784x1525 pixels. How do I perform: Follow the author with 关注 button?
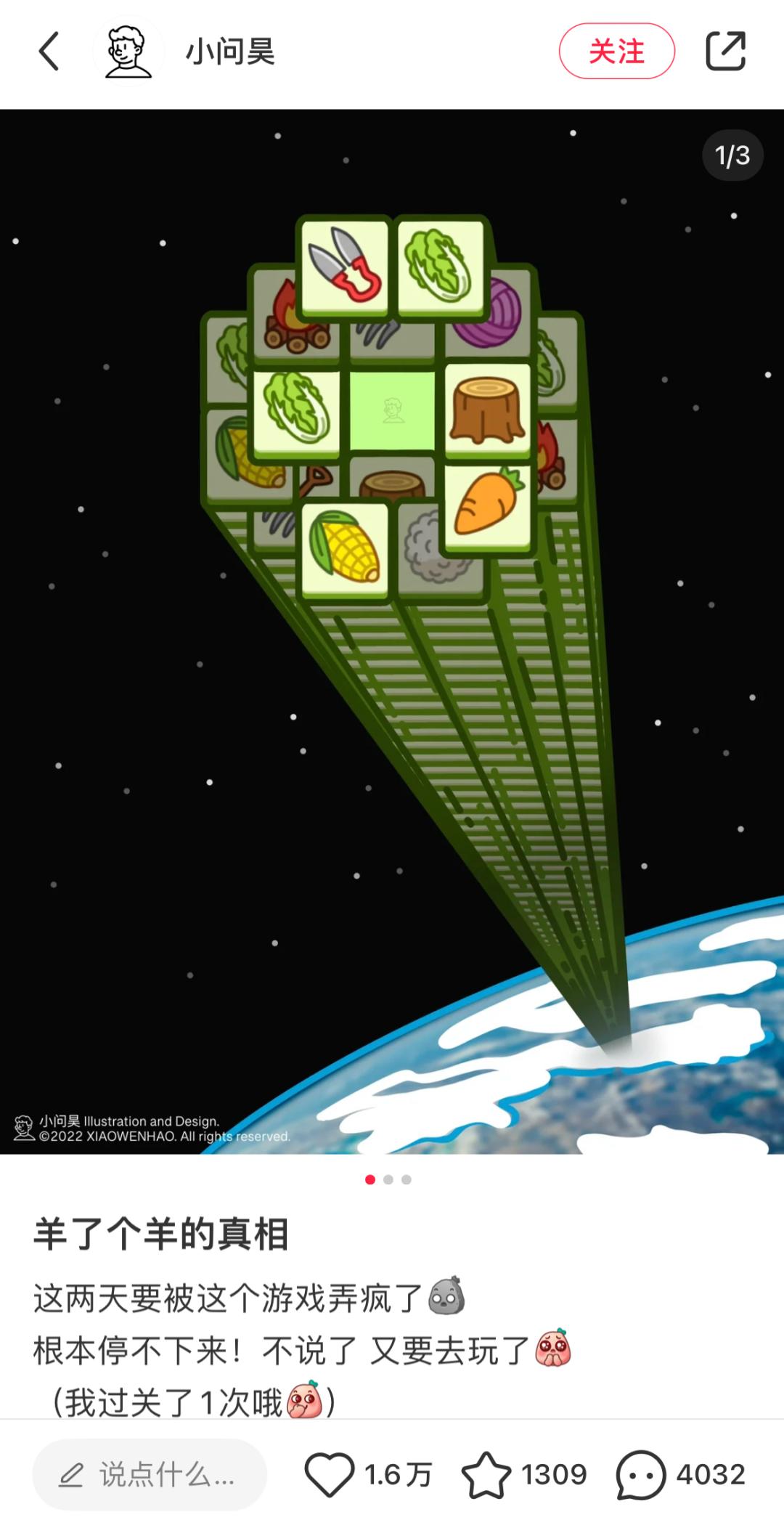[616, 52]
